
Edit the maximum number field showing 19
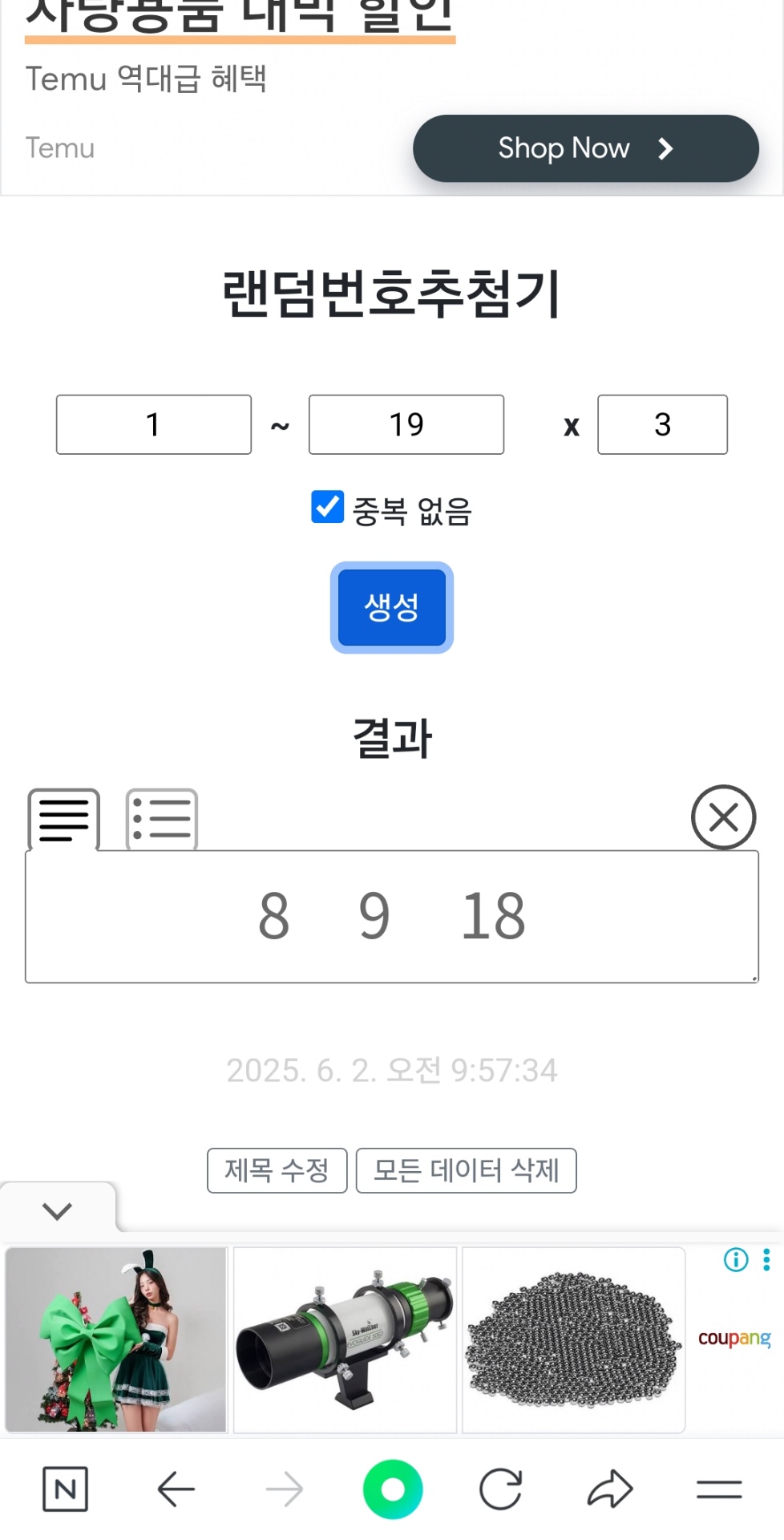pyautogui.click(x=406, y=424)
